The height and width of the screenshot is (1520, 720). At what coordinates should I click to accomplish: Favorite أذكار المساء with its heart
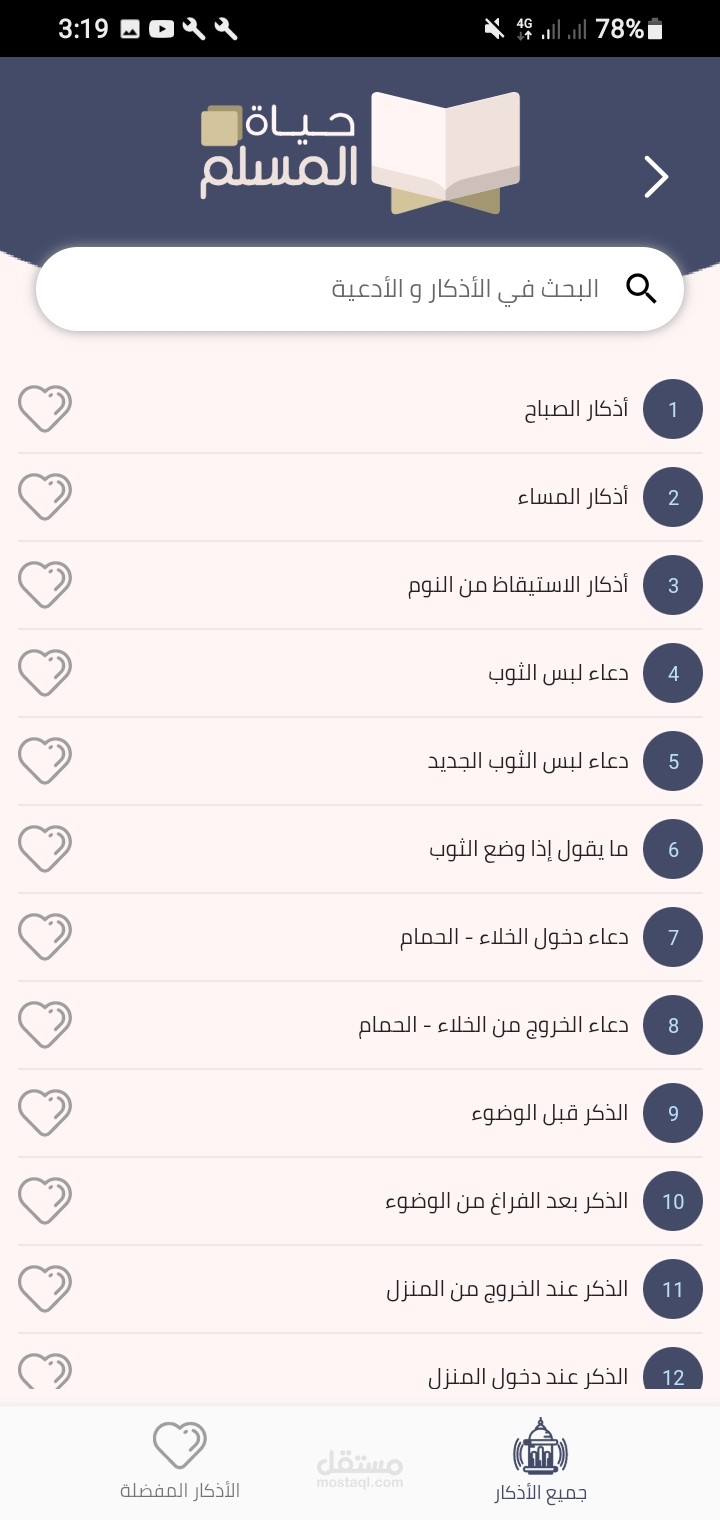45,497
